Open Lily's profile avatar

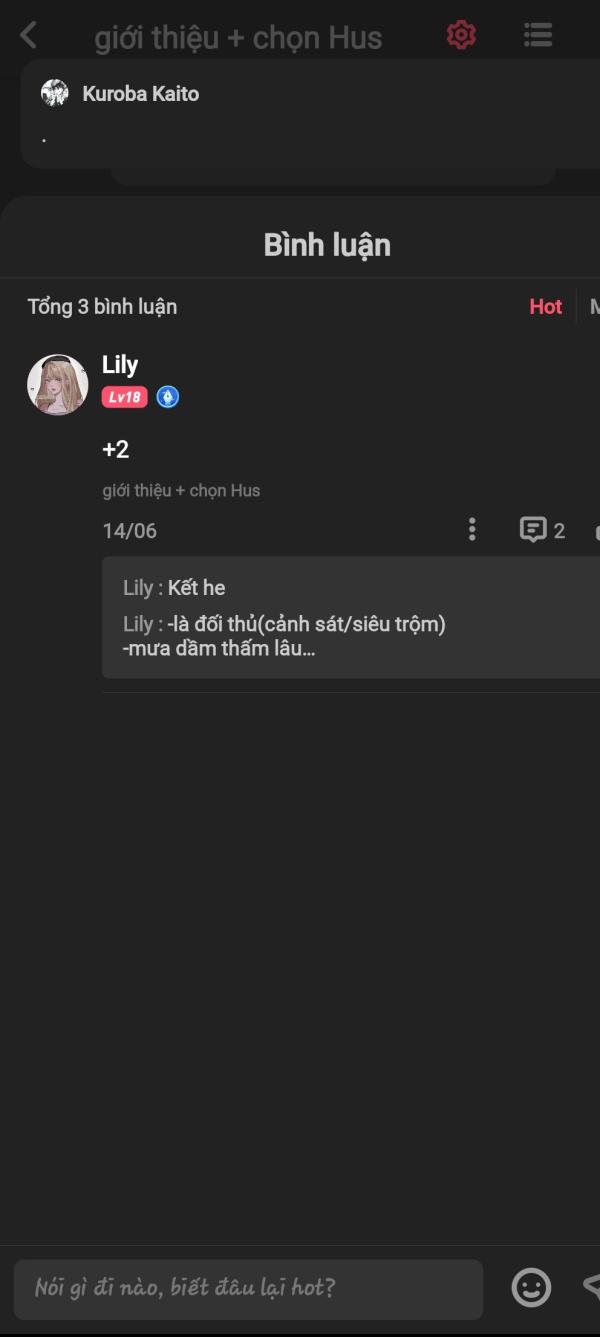(57, 384)
